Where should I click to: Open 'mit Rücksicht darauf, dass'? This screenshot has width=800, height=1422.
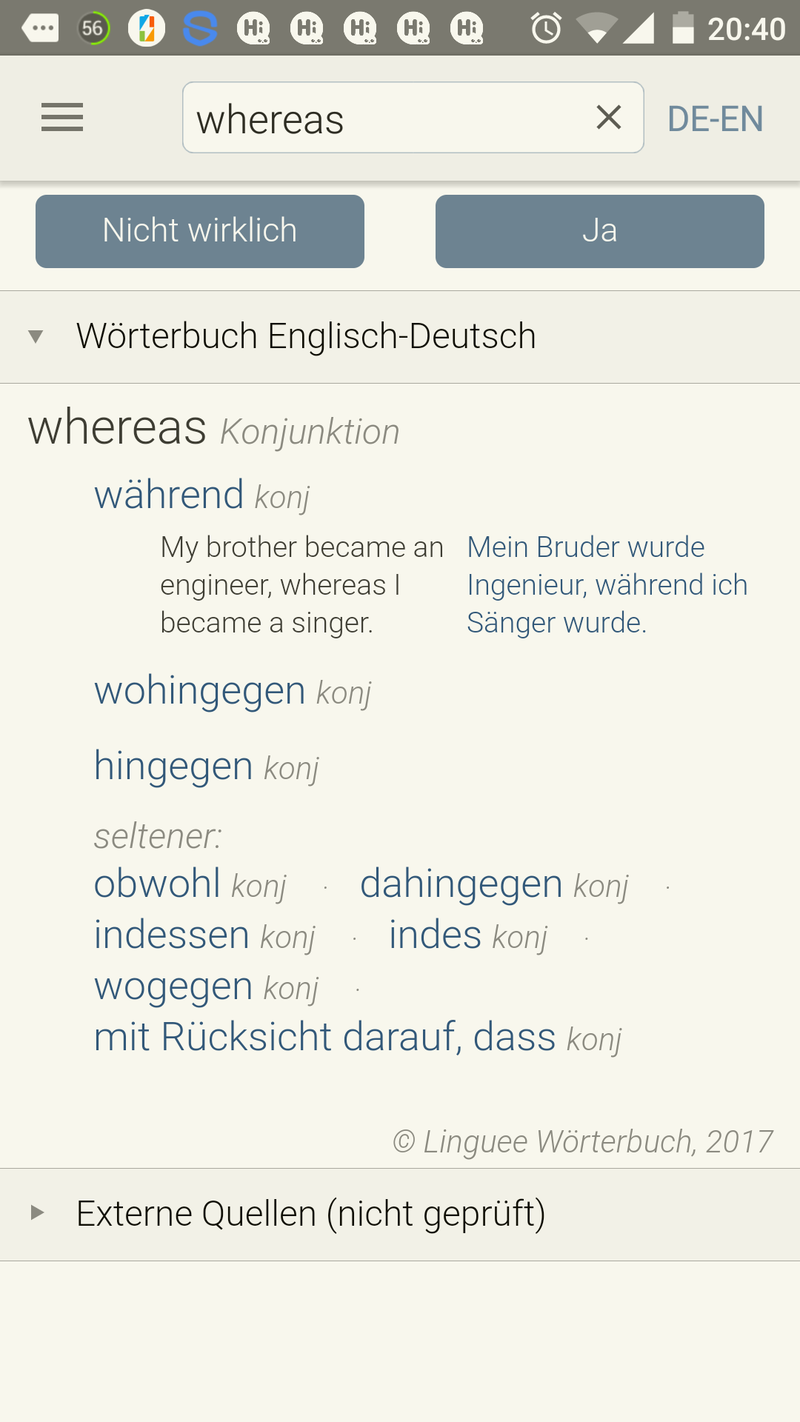click(x=324, y=1037)
